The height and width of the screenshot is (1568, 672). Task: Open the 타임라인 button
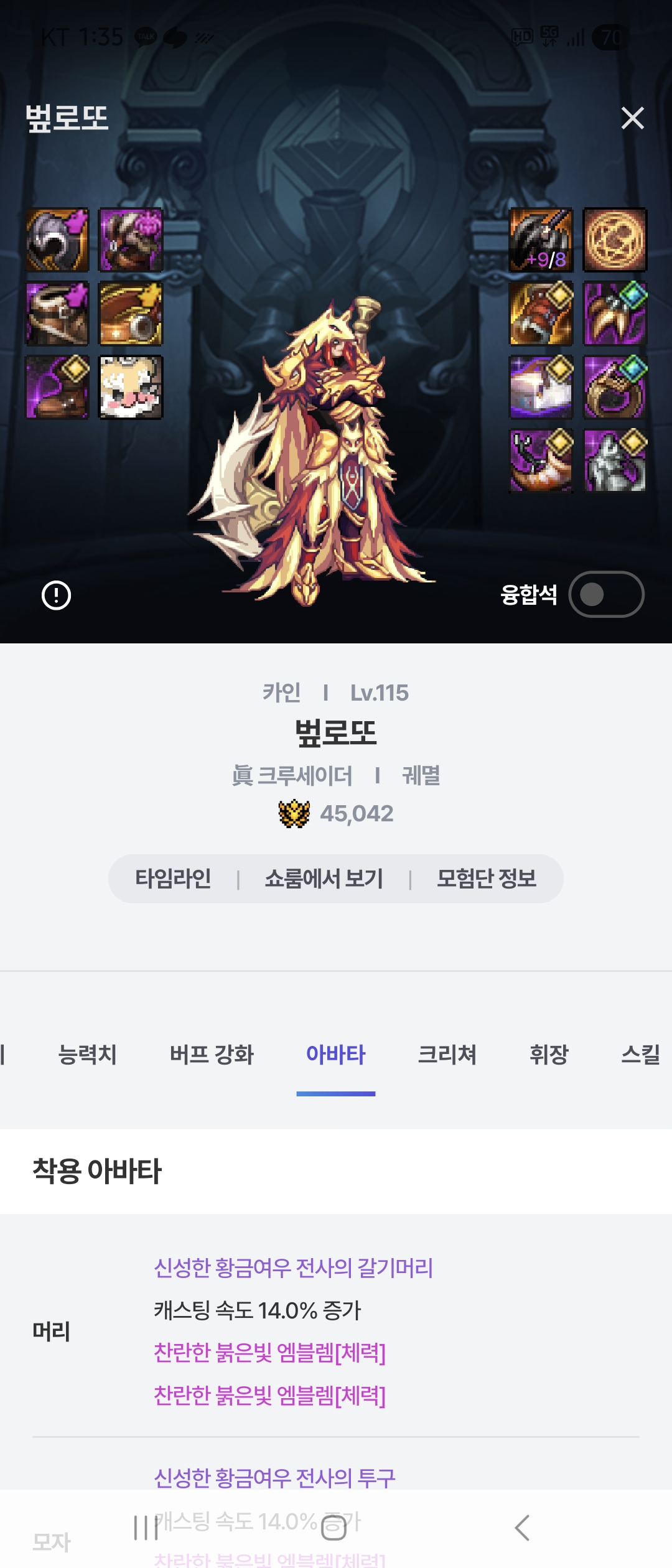pos(173,879)
